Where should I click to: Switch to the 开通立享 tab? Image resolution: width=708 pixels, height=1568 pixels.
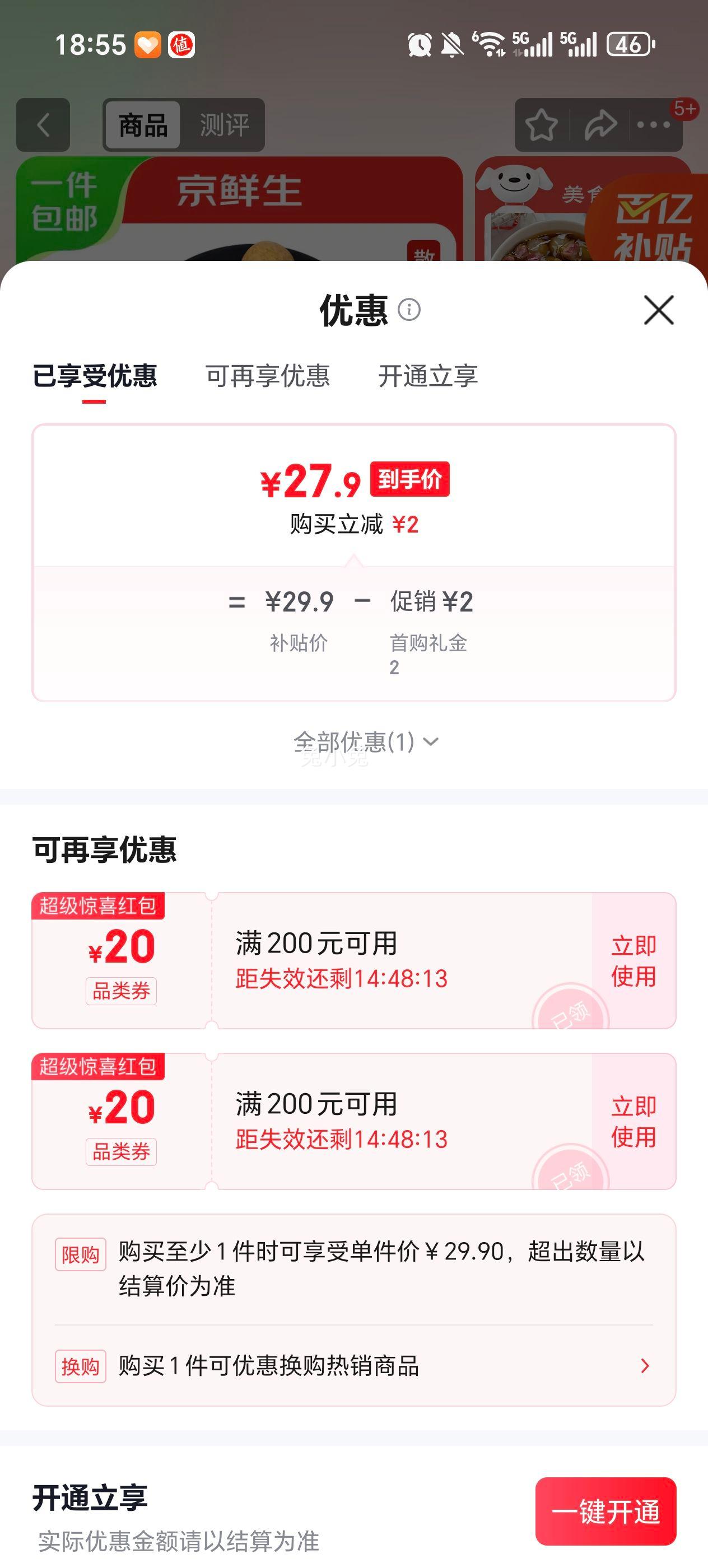click(x=428, y=377)
